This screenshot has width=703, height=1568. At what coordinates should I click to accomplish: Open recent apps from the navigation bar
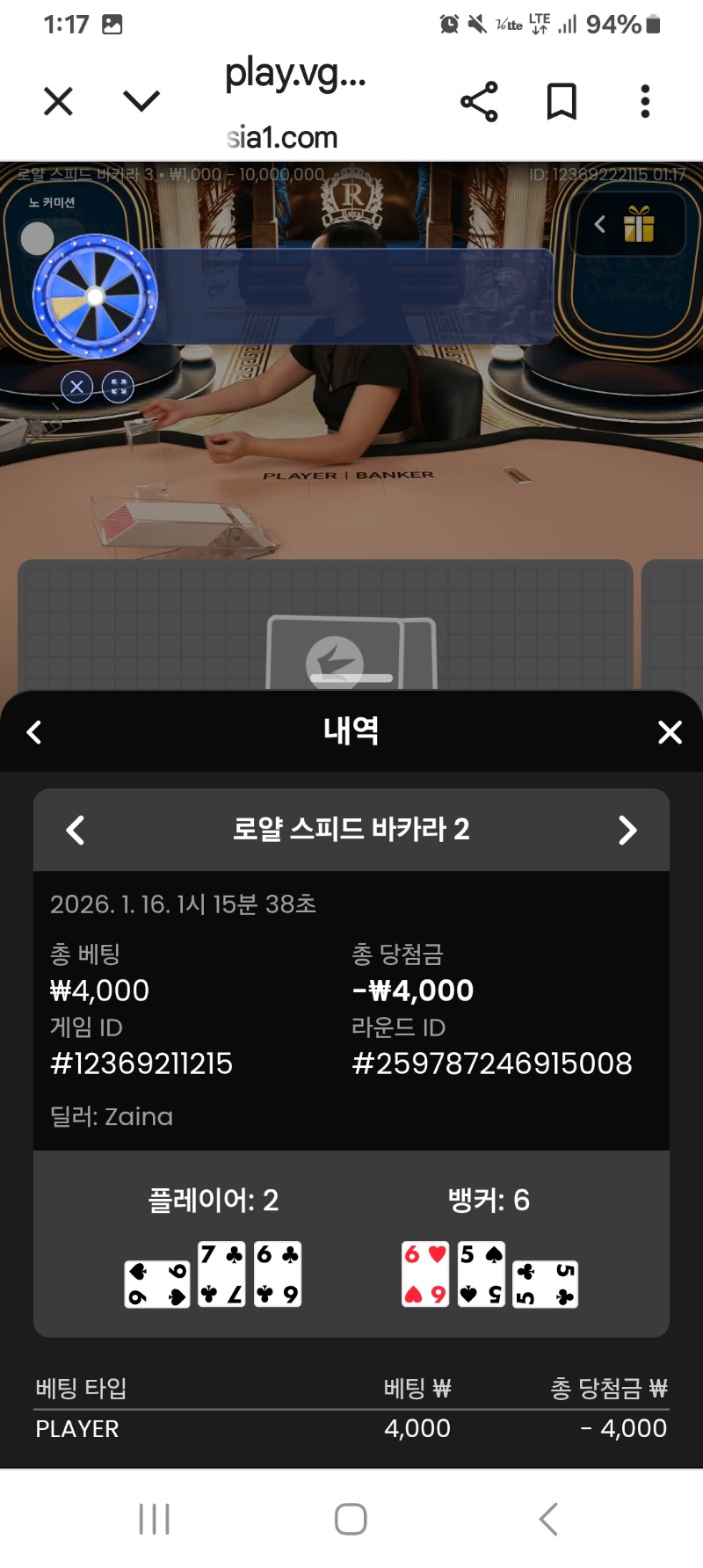(155, 1519)
